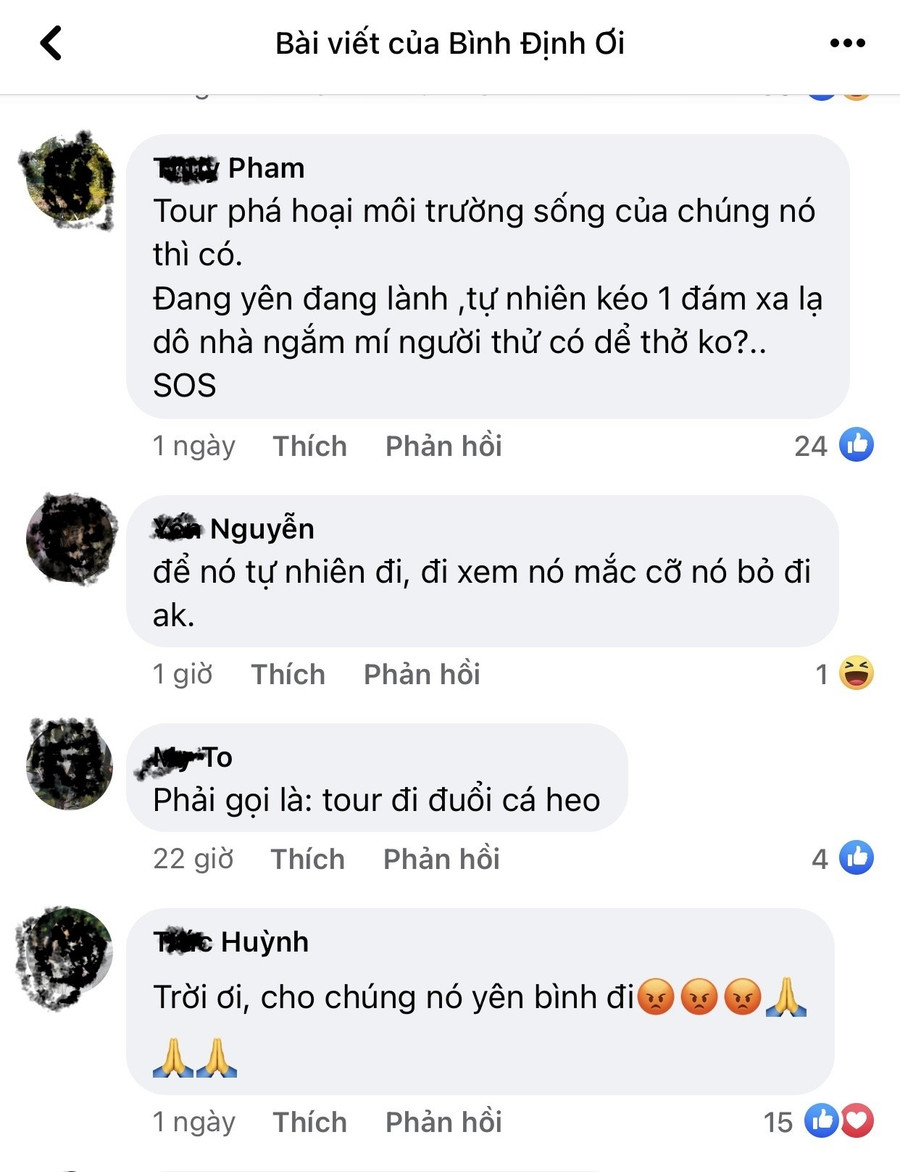Reply to Pham's comment
Image resolution: width=900 pixels, height=1172 pixels.
point(443,446)
